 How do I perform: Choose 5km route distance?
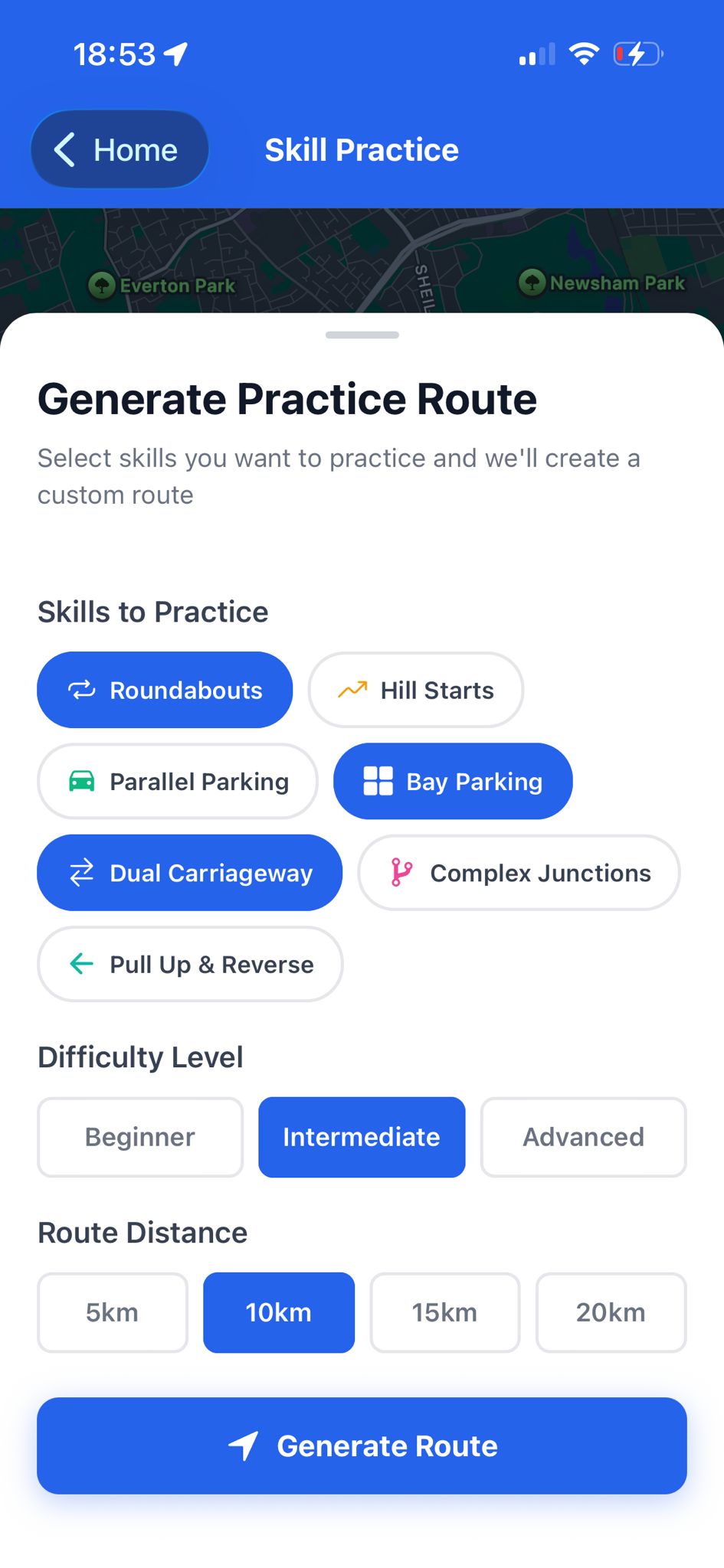pyautogui.click(x=112, y=1312)
